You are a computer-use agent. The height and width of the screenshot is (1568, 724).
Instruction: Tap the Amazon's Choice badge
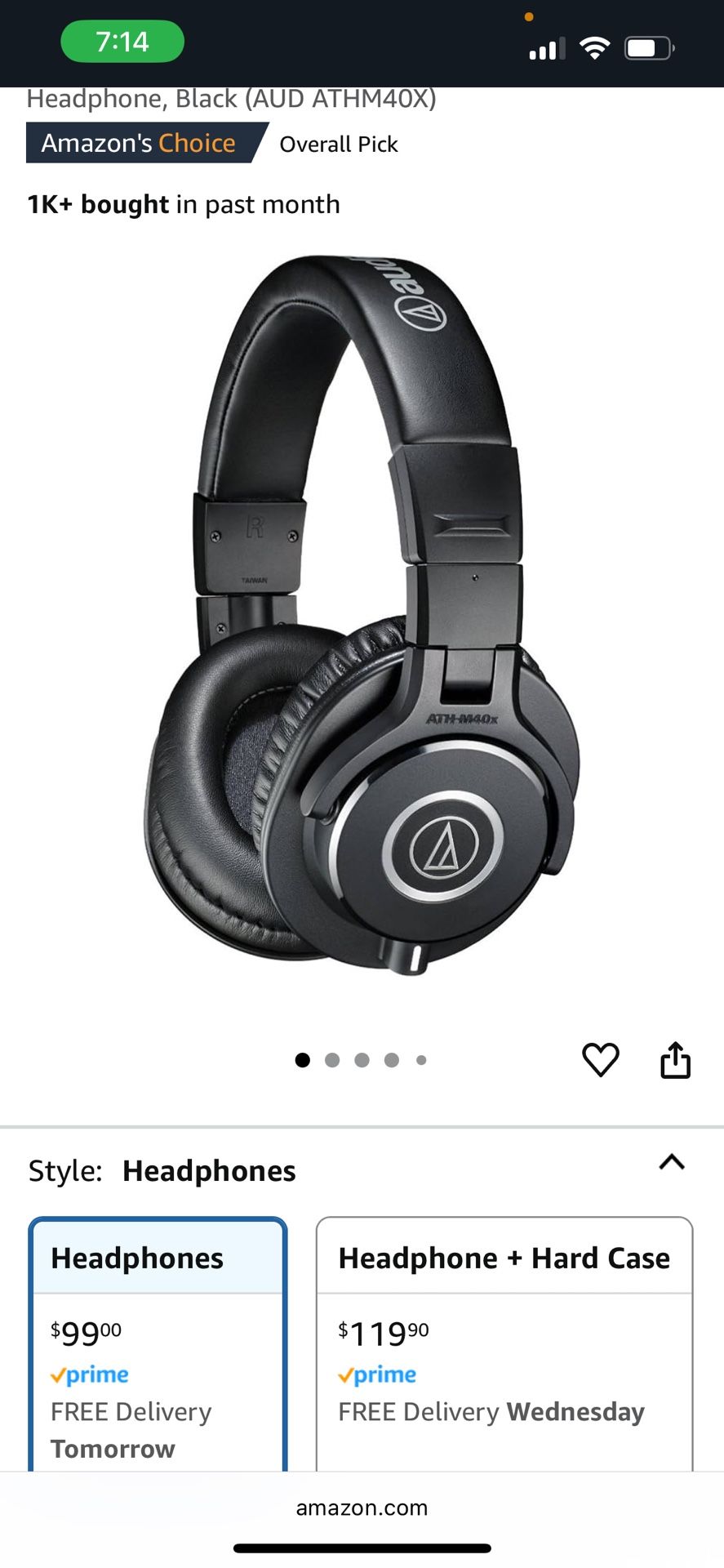[x=140, y=143]
